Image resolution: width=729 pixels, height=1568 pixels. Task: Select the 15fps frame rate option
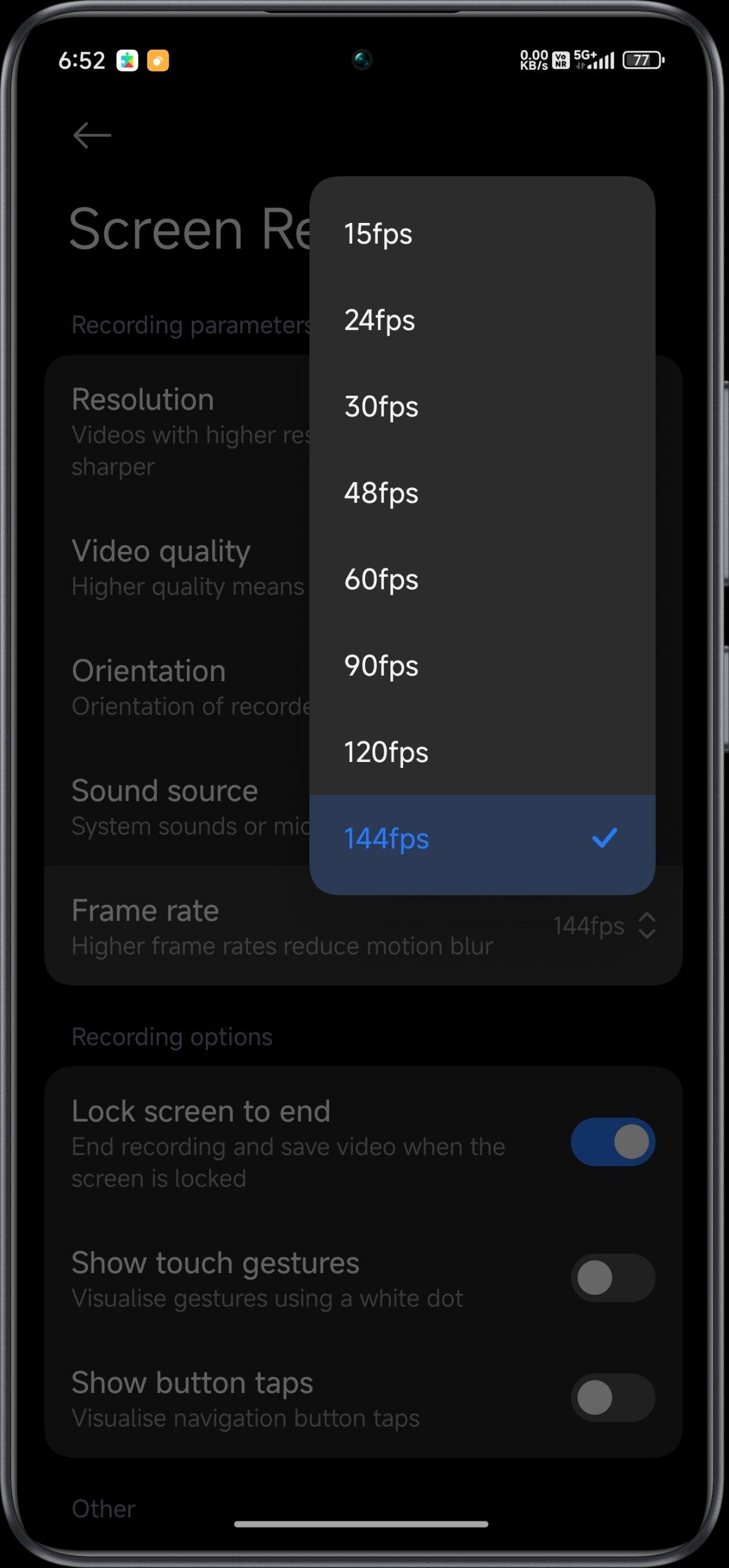482,234
